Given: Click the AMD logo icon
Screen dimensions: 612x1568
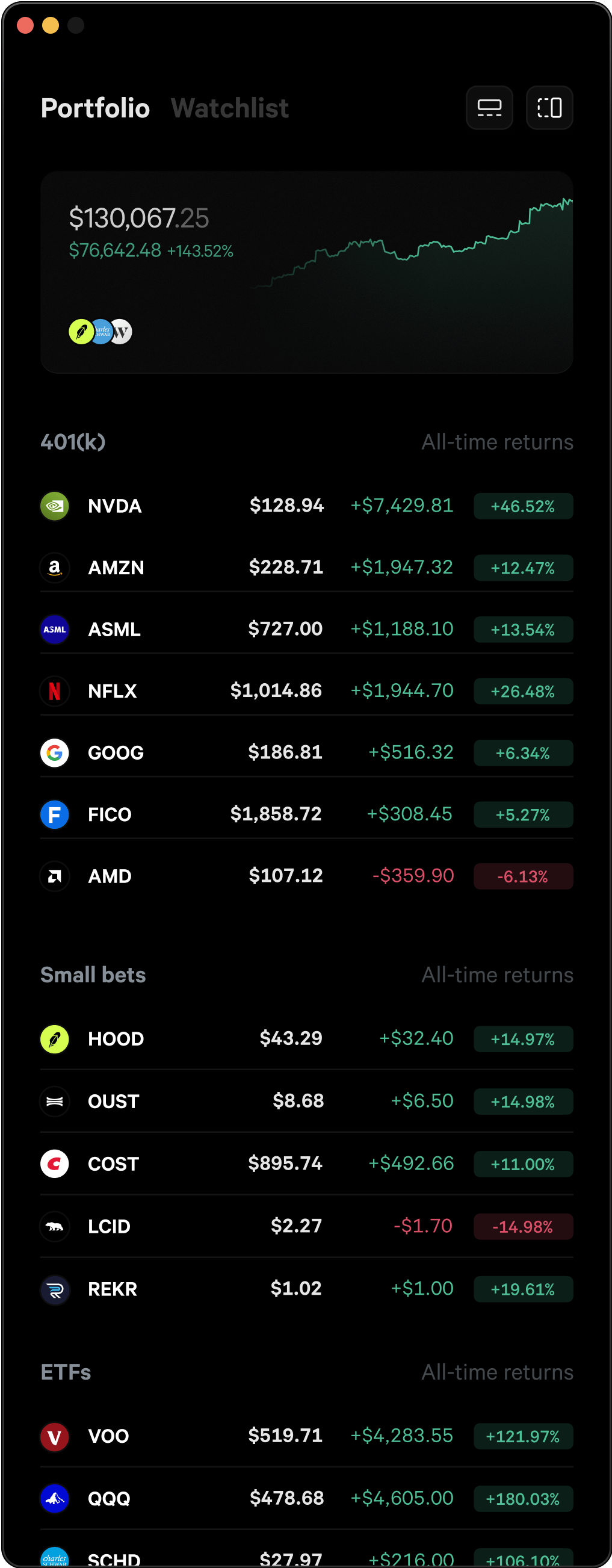Looking at the screenshot, I should coord(55,876).
